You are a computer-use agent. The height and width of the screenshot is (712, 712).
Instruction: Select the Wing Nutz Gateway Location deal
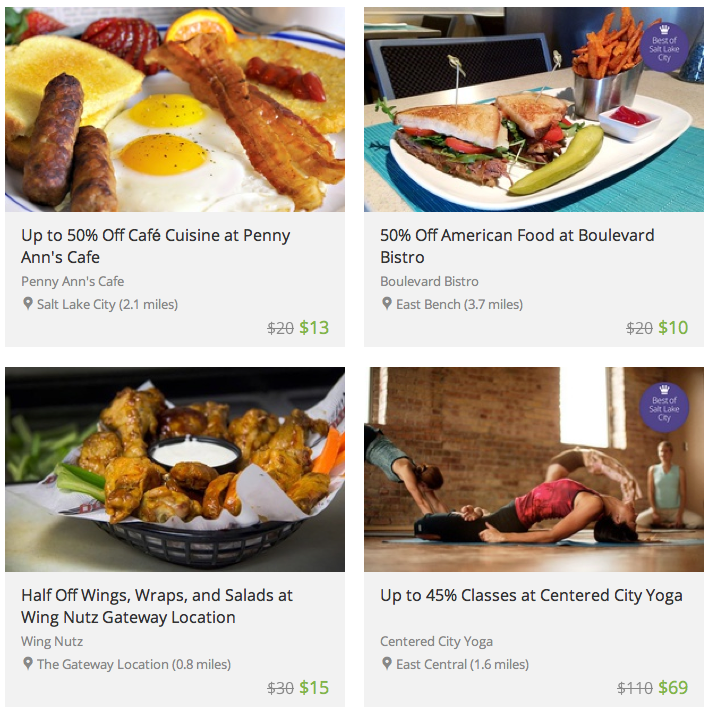[157, 606]
